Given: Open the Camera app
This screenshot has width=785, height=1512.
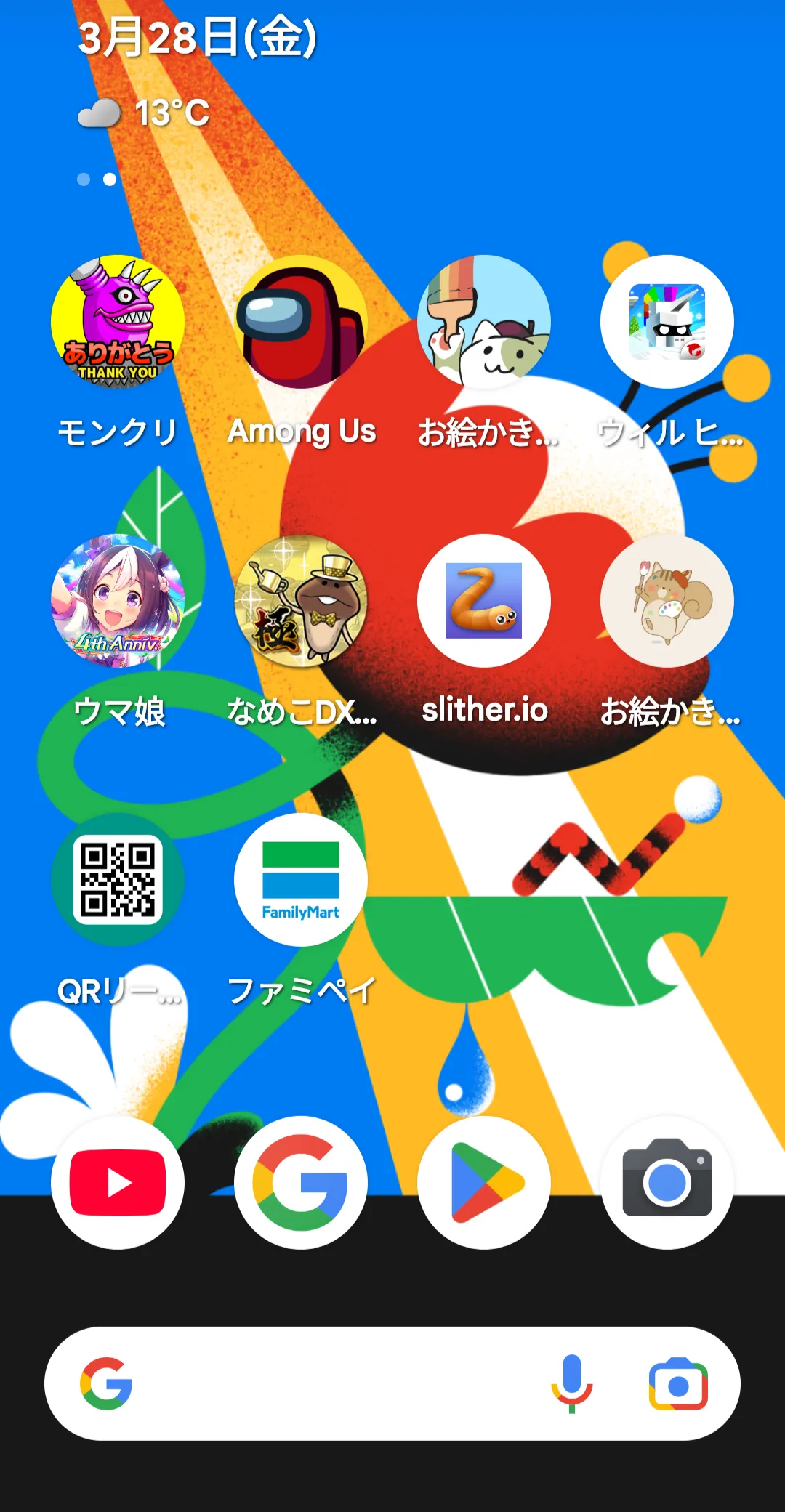Looking at the screenshot, I should 667,1183.
